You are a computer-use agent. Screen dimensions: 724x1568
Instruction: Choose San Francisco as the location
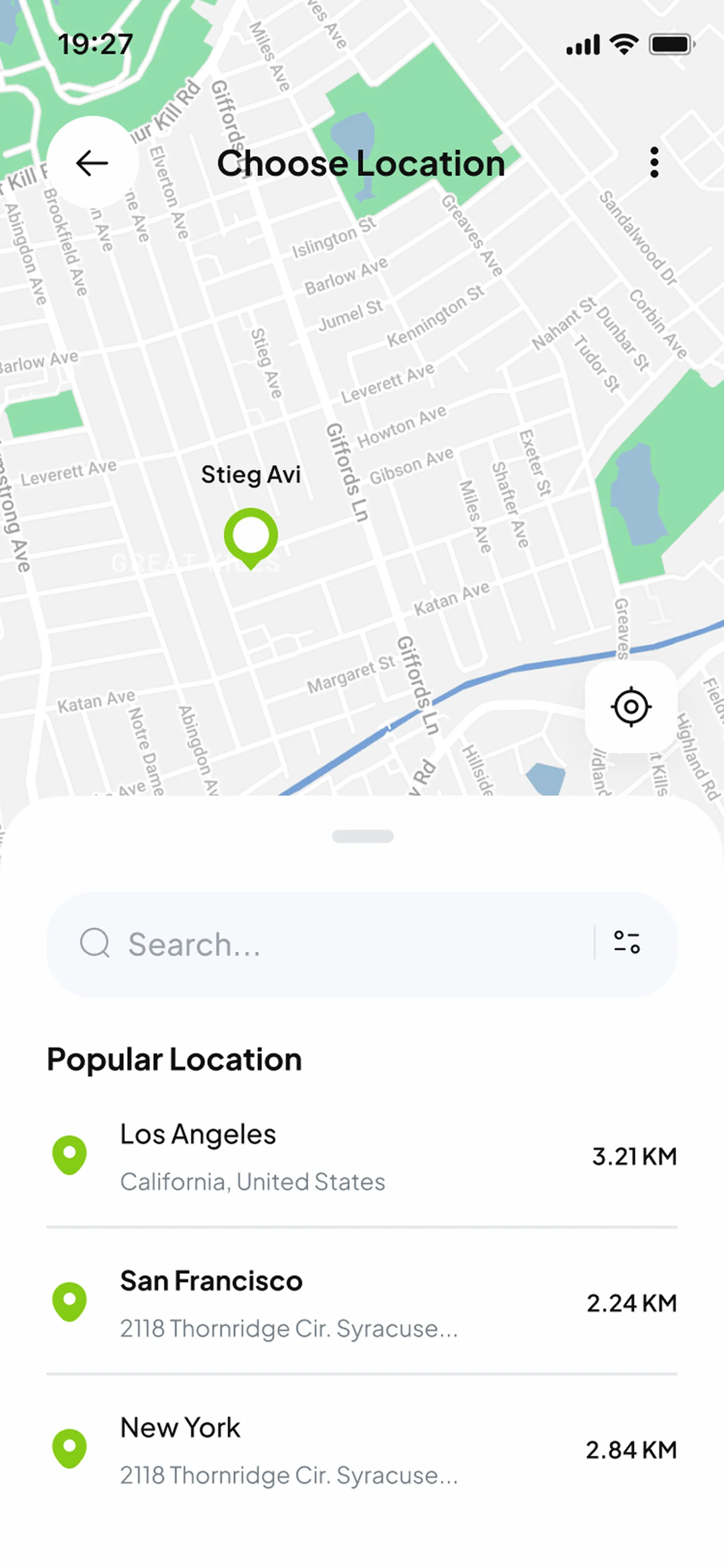click(362, 1303)
